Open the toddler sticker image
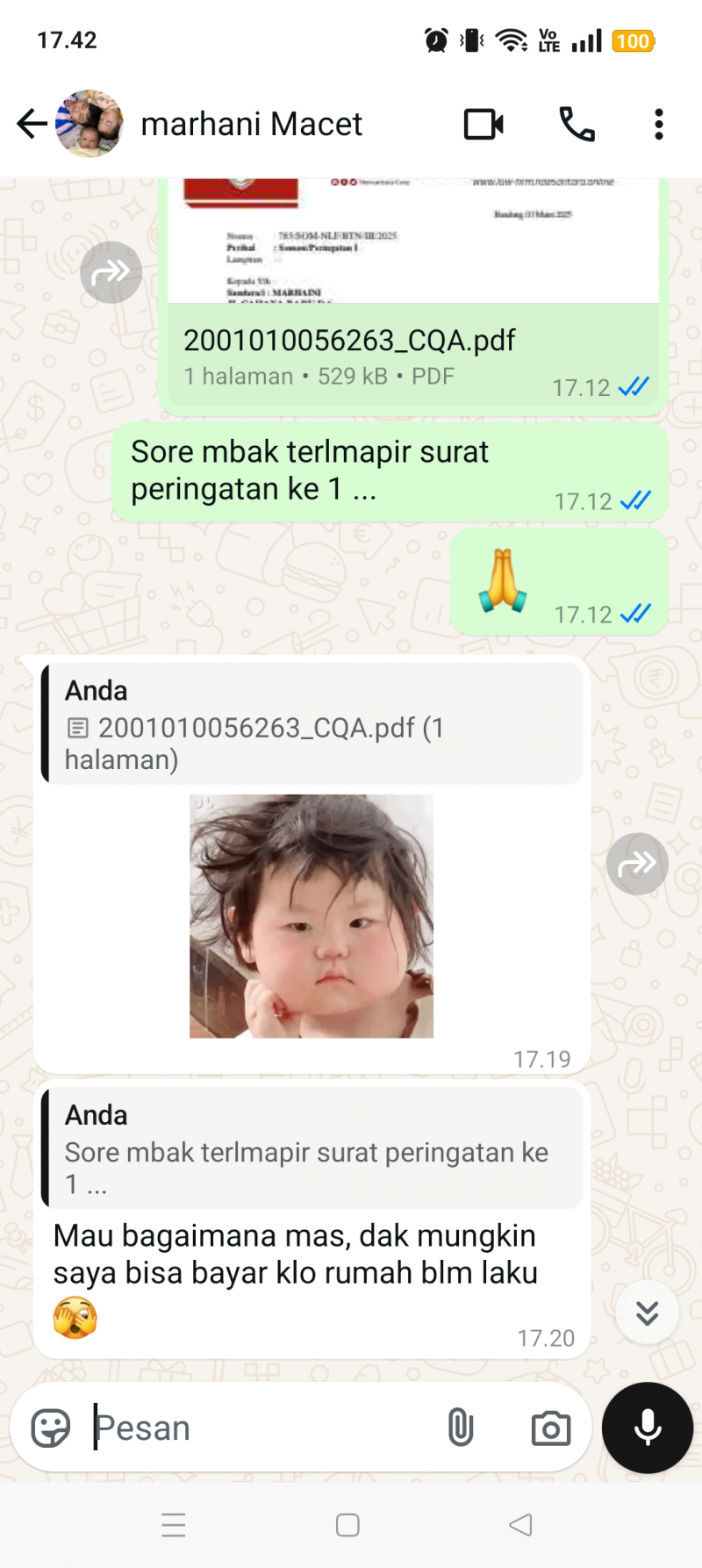 click(311, 916)
